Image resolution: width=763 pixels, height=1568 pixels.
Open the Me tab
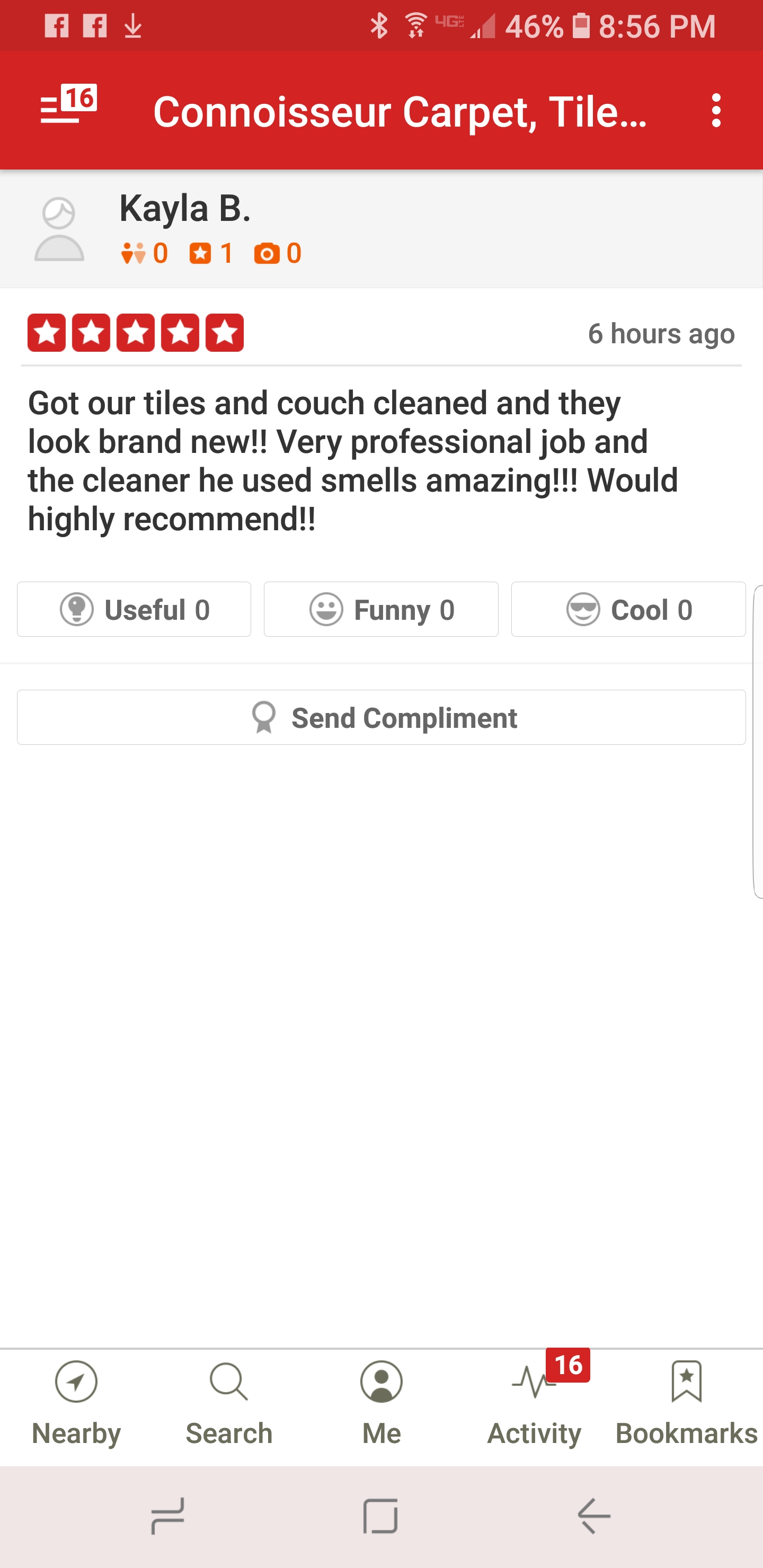381,1405
